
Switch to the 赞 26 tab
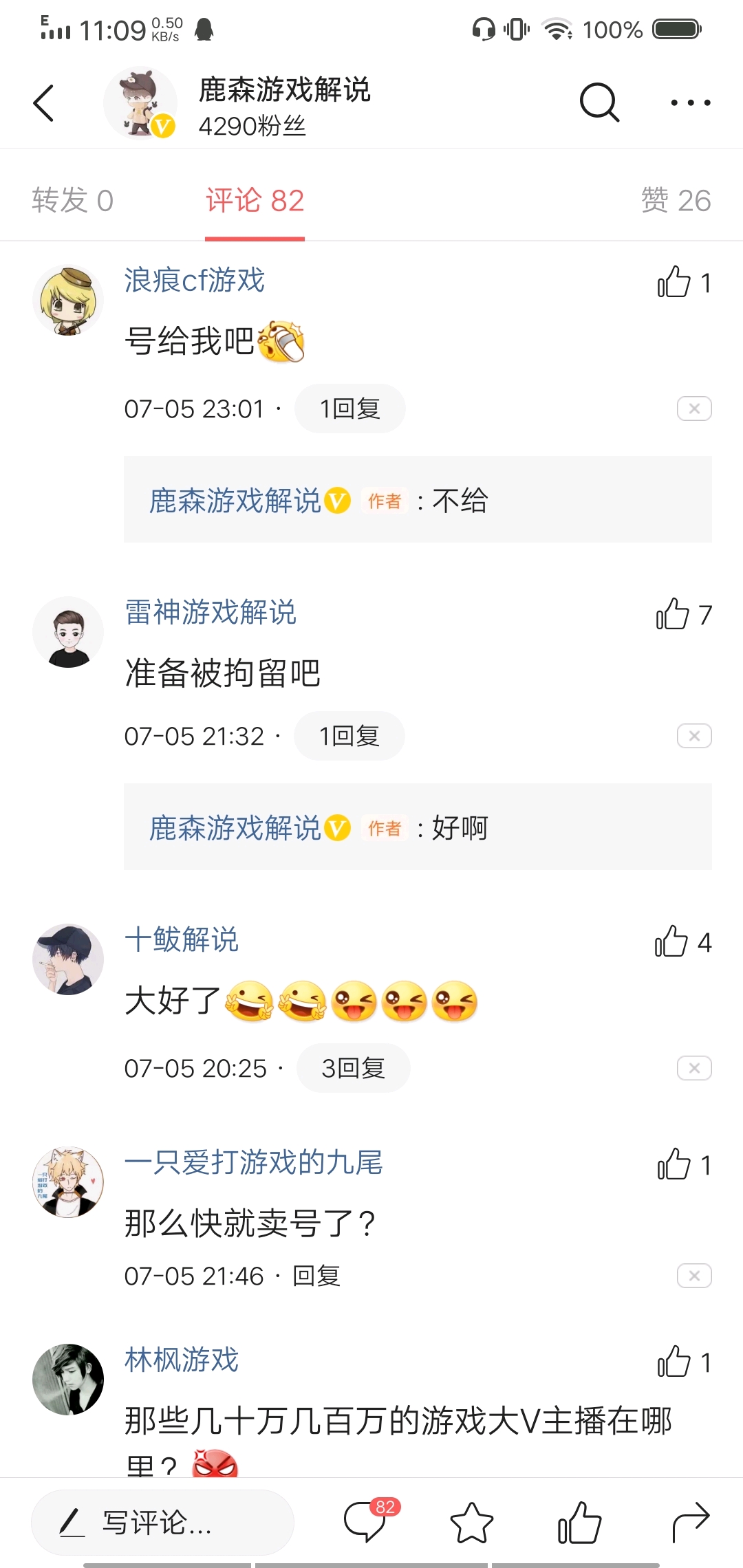click(x=676, y=201)
